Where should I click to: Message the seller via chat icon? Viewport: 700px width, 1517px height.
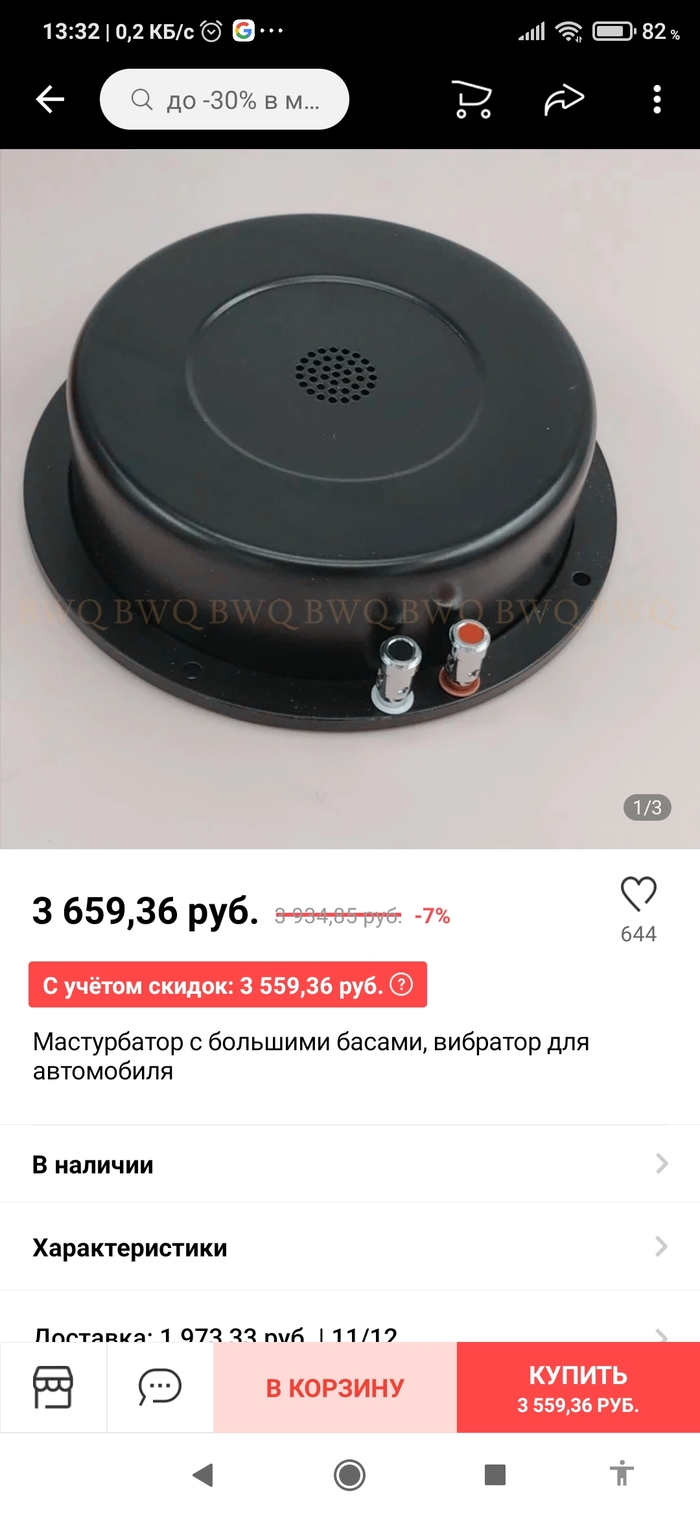click(160, 1387)
